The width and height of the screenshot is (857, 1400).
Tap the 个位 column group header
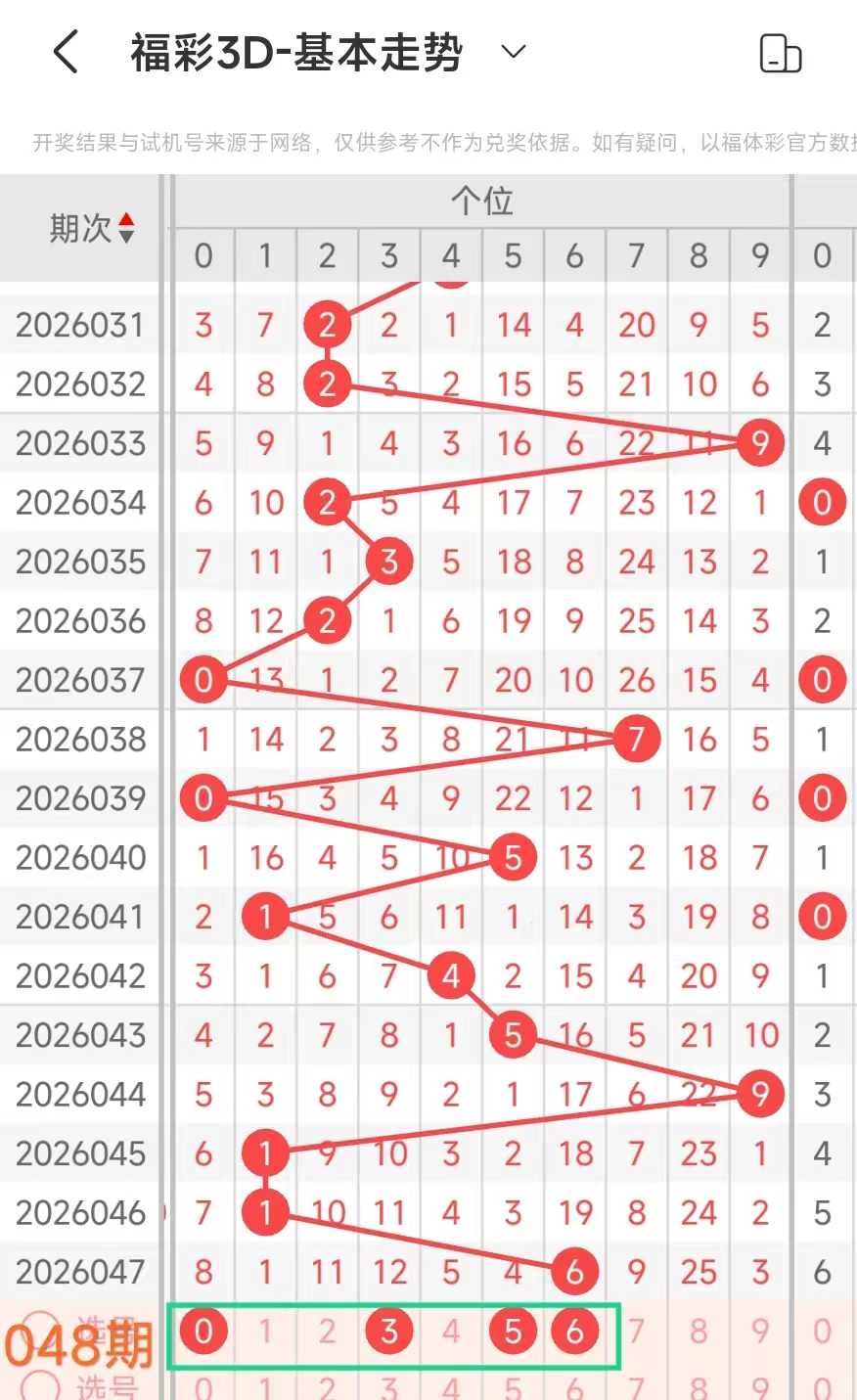tap(481, 201)
